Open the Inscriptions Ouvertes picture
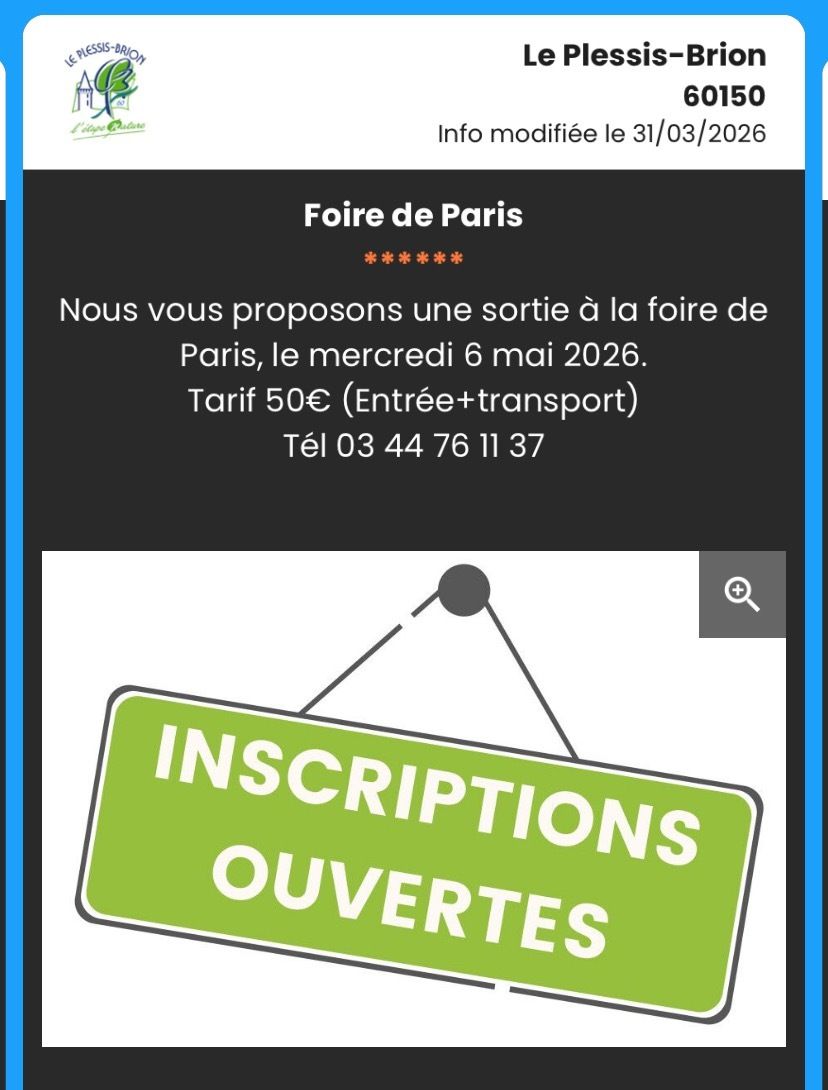828x1090 pixels. point(414,799)
